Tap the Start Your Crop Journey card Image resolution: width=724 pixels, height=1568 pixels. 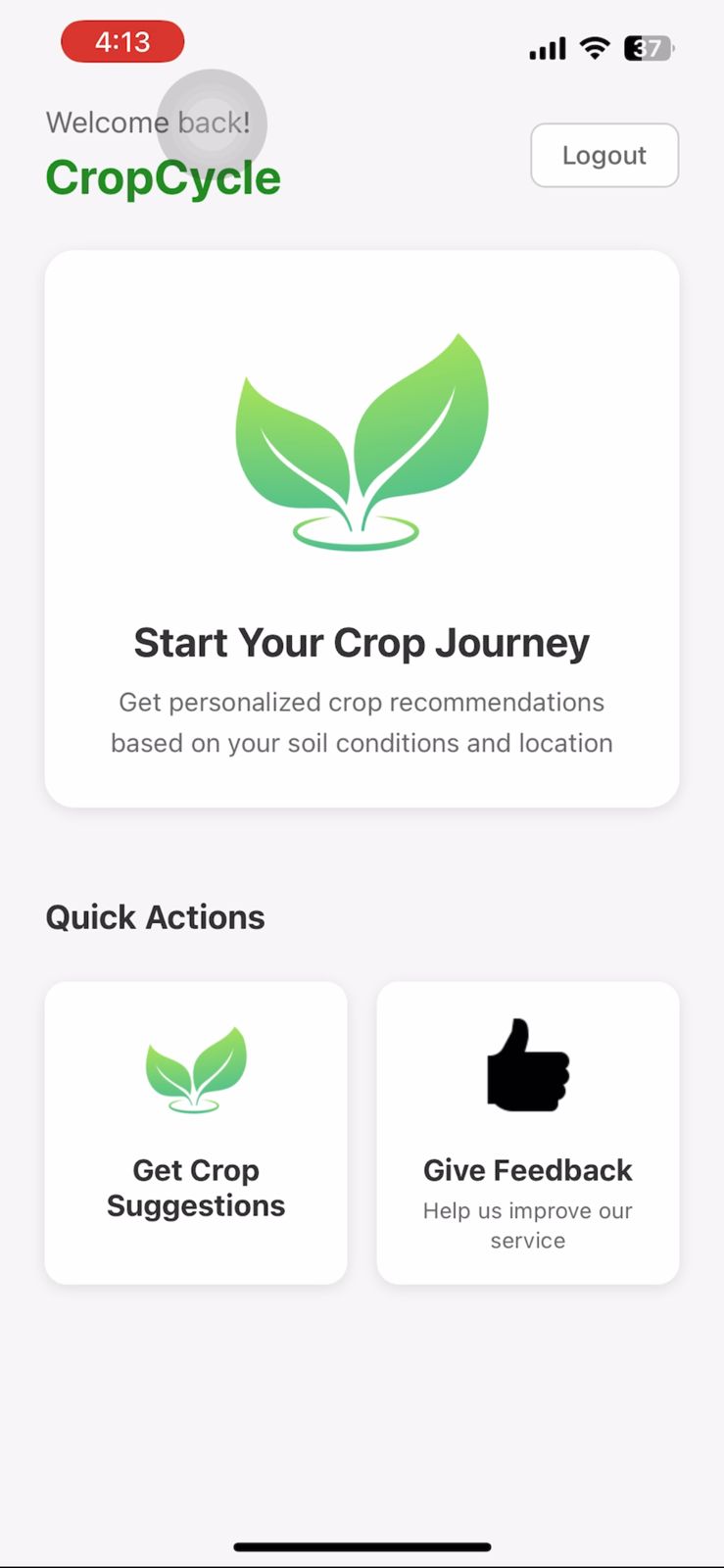361,527
